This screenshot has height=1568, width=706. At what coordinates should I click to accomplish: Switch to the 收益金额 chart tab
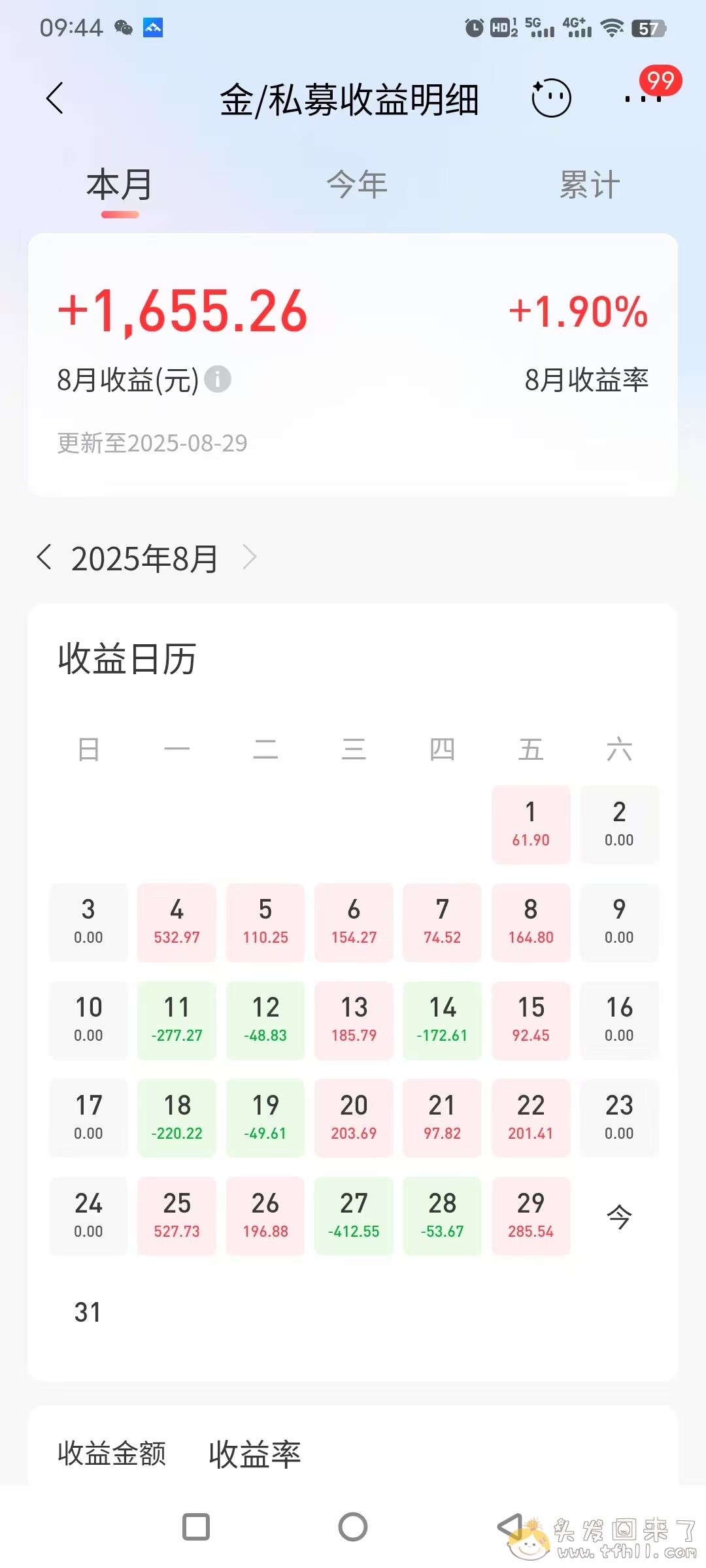112,1454
